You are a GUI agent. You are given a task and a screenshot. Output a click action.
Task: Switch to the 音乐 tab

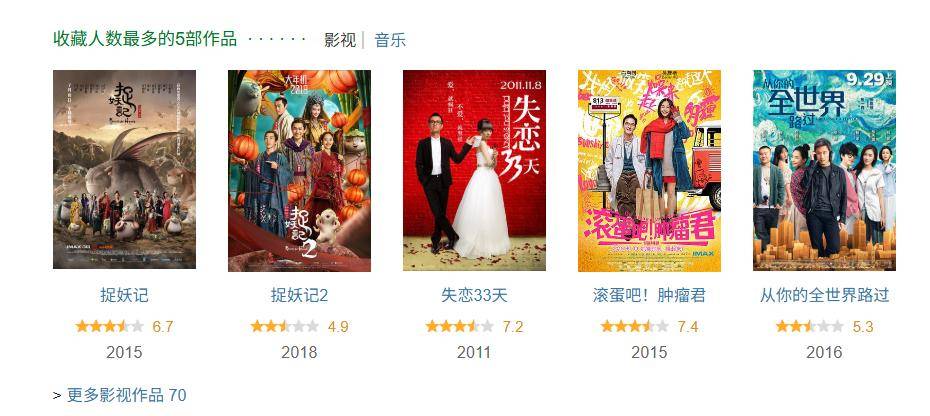(390, 40)
